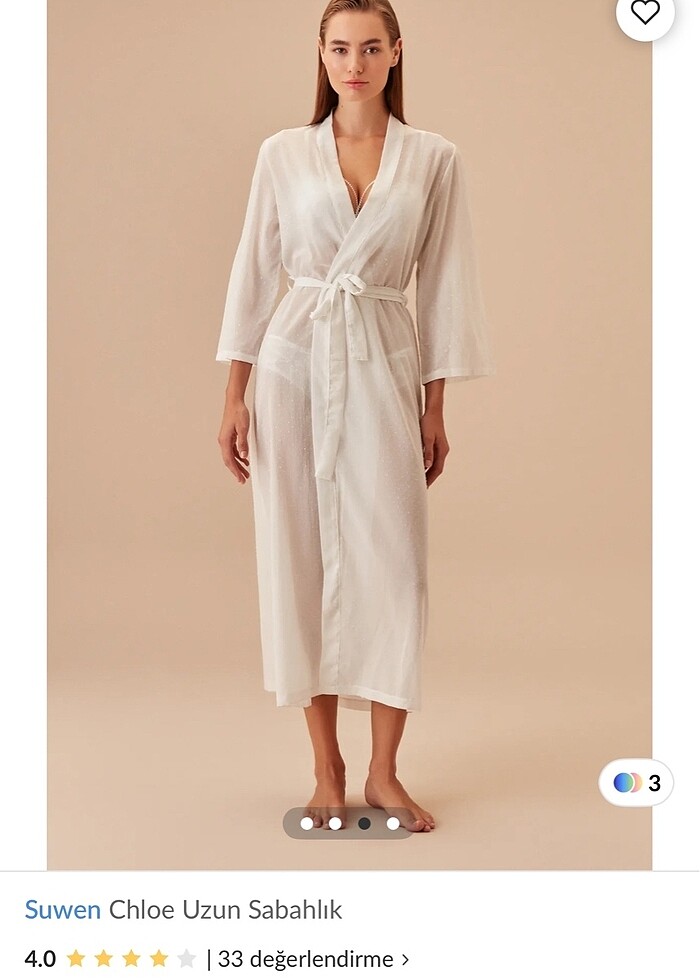Visit the Suwen brand page
The height and width of the screenshot is (980, 700).
pos(62,910)
